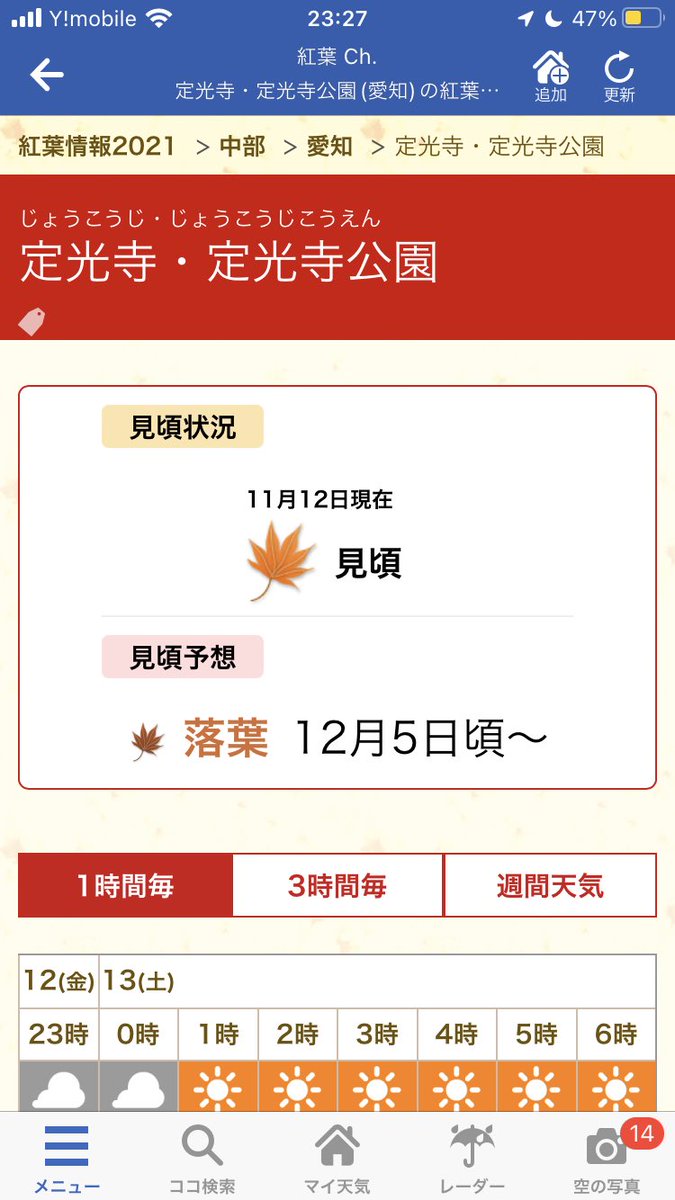Screen dimensions: 675x1200
Task: Select the 1時間毎 forecast tab
Action: click(126, 885)
